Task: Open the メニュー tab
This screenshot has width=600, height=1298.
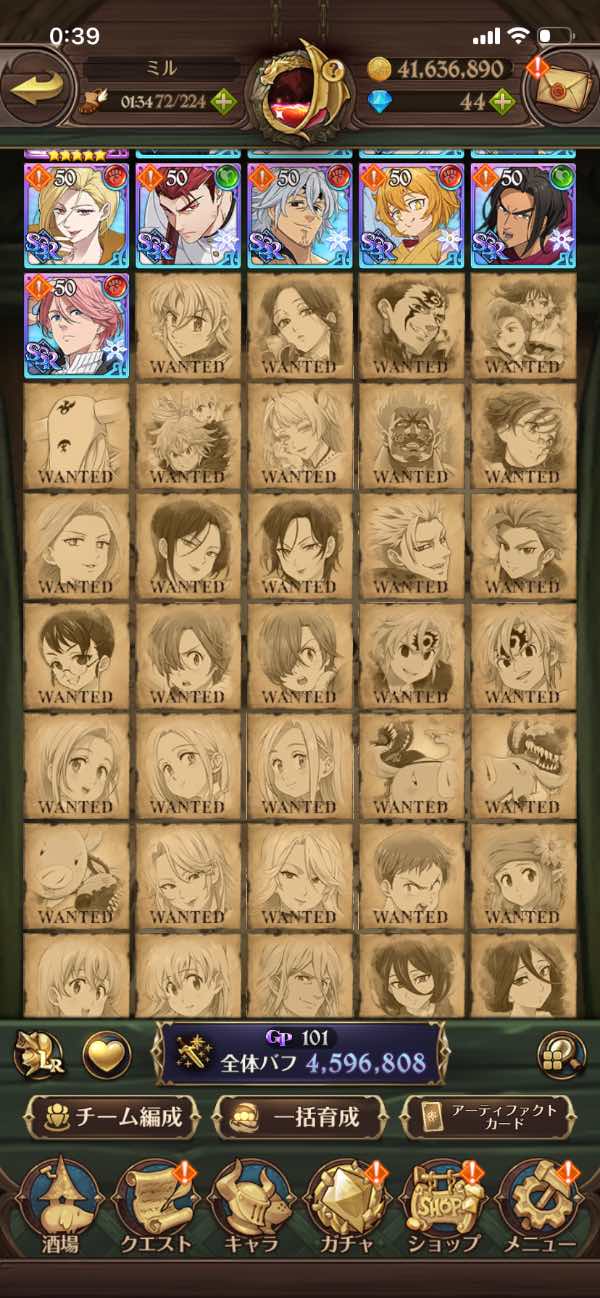Action: [538, 1208]
